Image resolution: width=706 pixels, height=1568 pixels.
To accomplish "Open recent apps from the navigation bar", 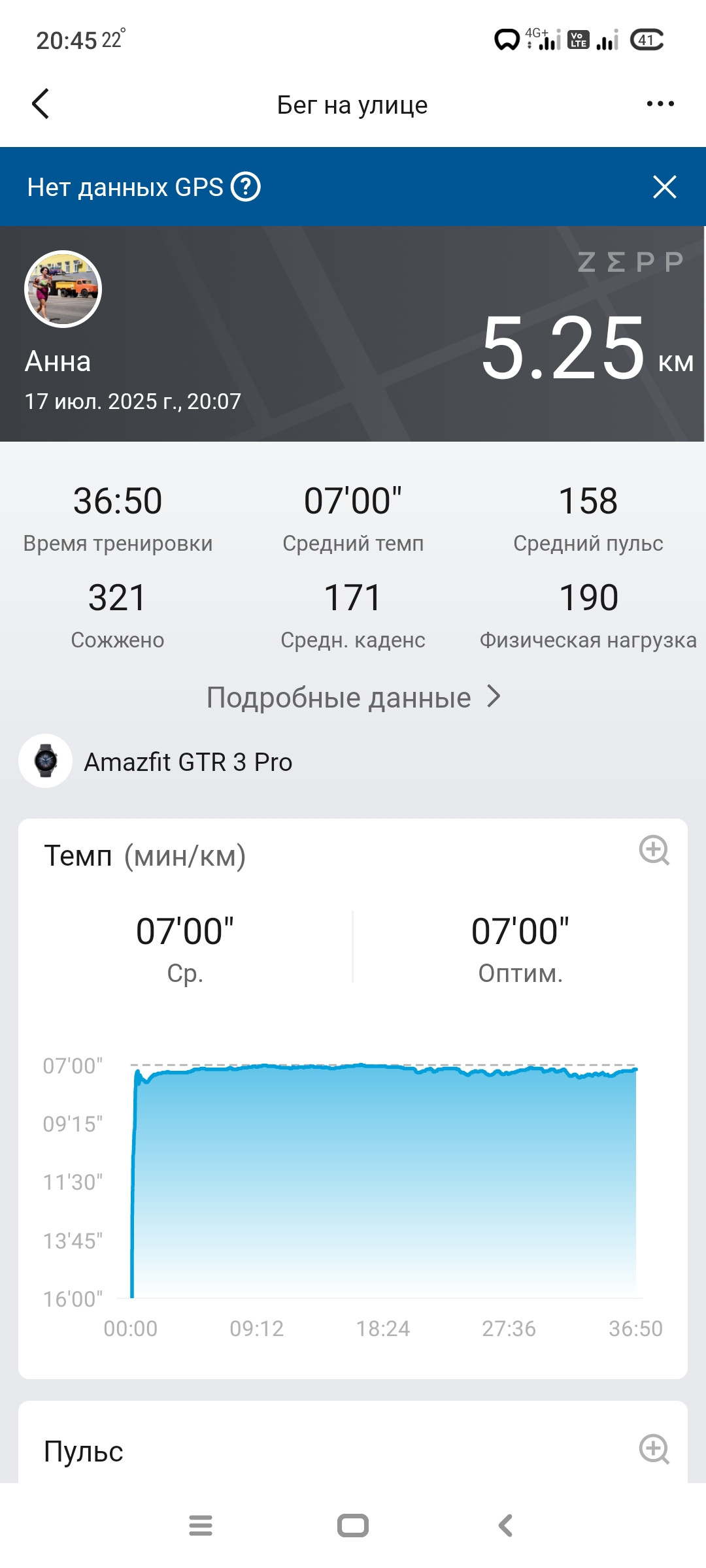I will pyautogui.click(x=201, y=1526).
